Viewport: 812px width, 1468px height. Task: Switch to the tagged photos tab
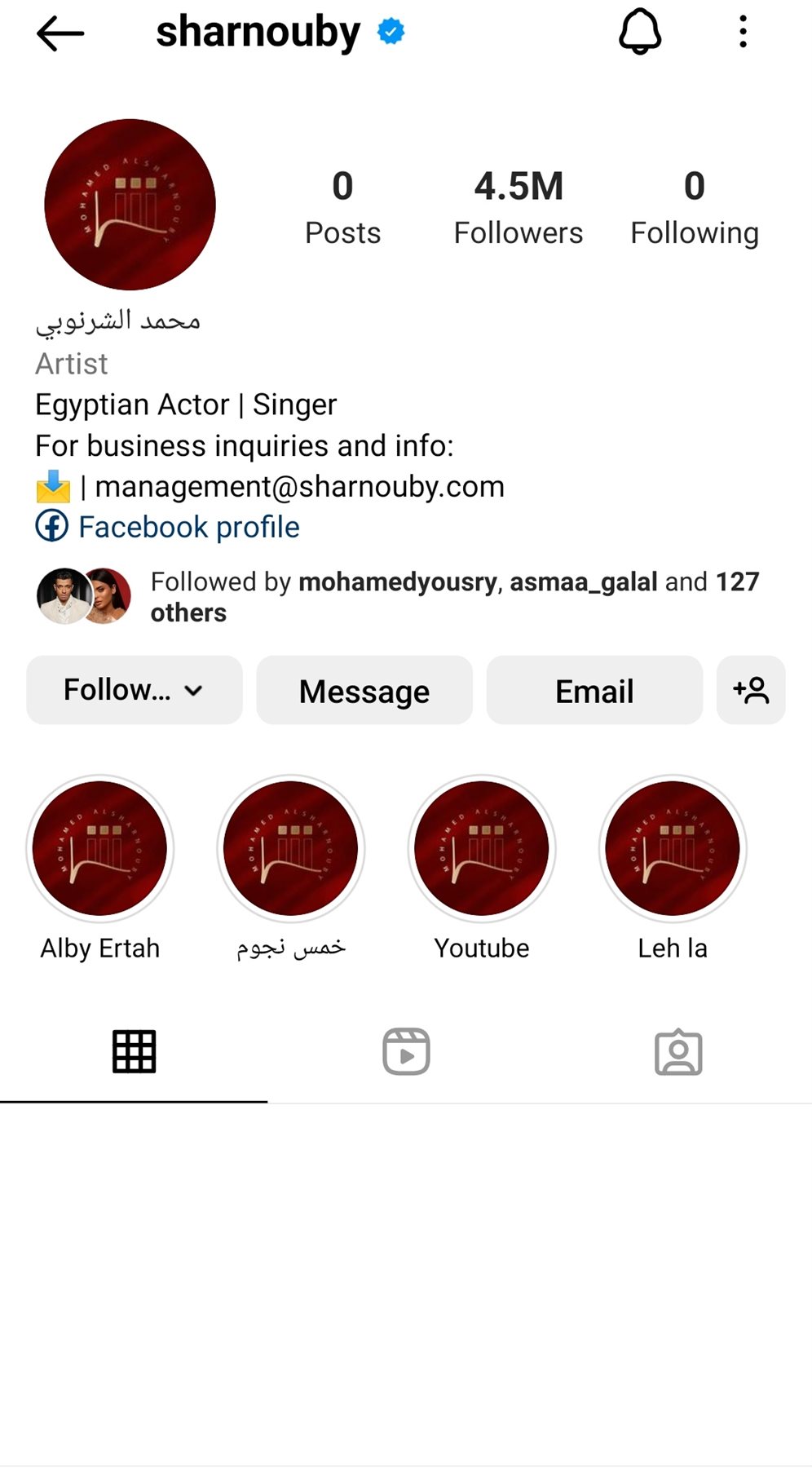678,1052
